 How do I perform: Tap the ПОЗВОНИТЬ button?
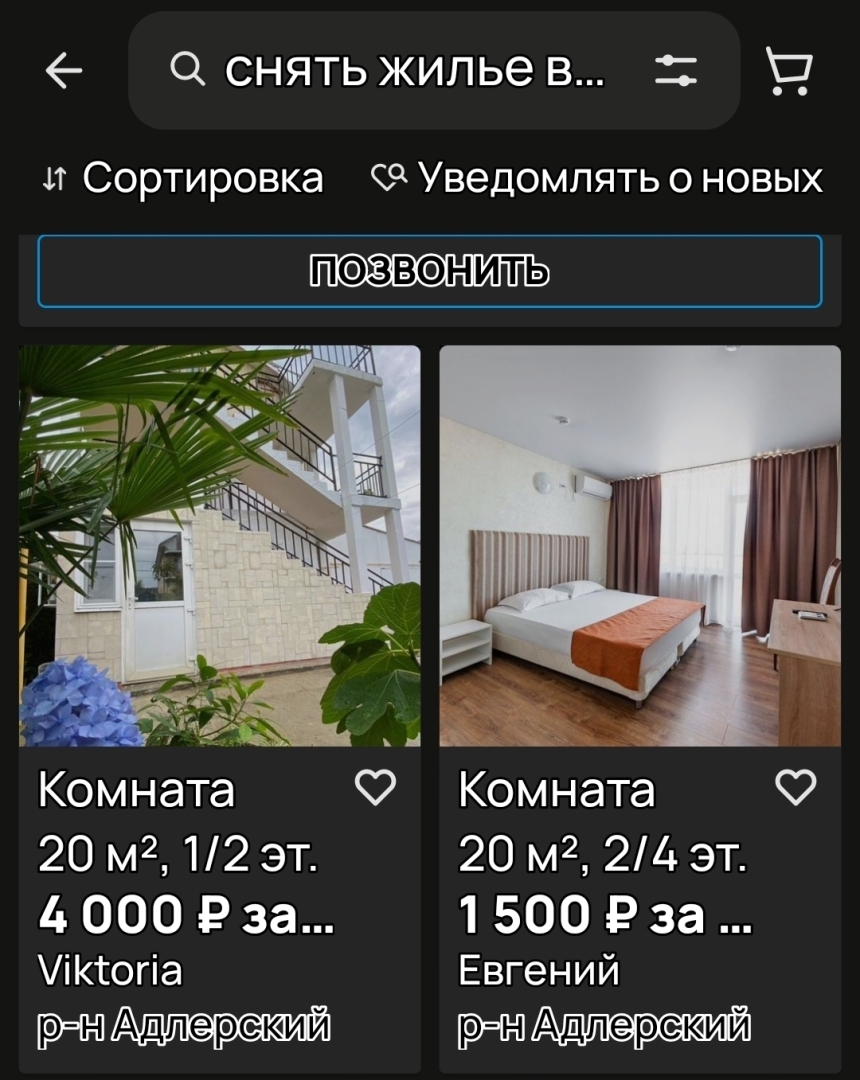430,271
